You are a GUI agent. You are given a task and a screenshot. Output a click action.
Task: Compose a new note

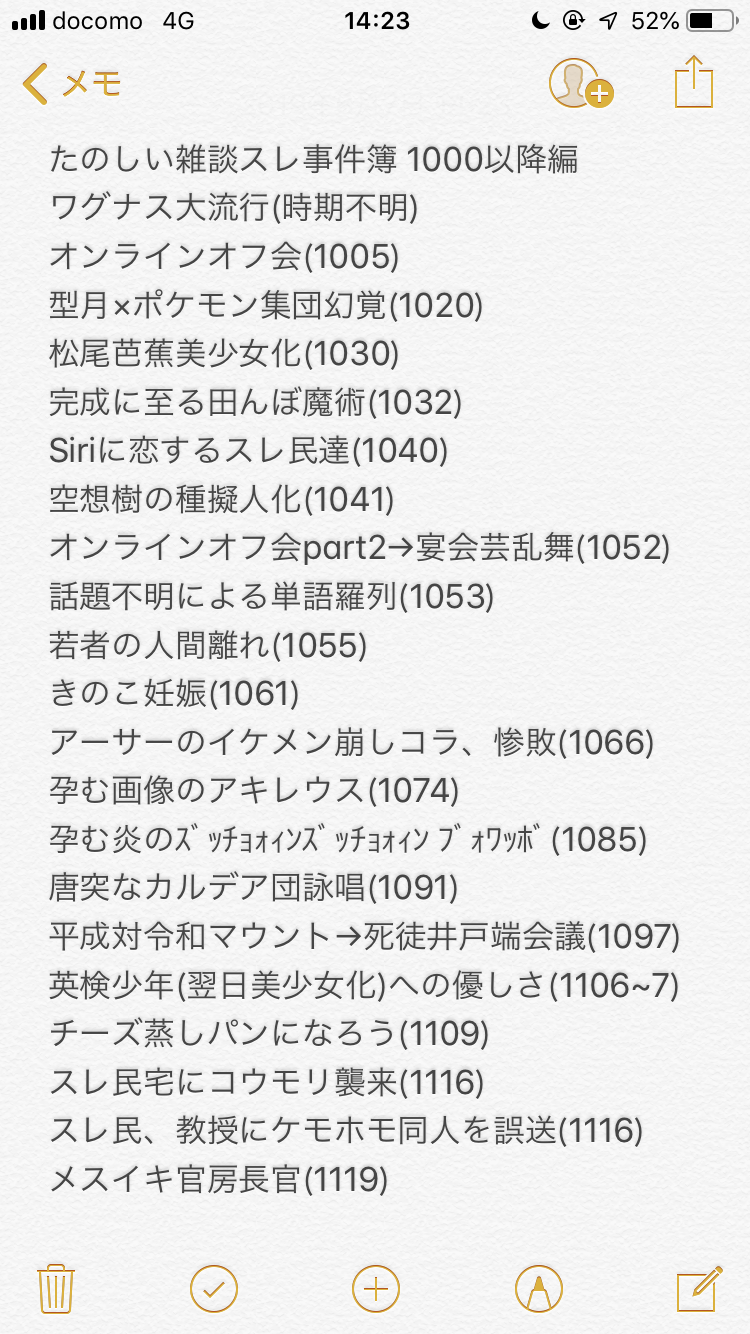(x=698, y=1287)
